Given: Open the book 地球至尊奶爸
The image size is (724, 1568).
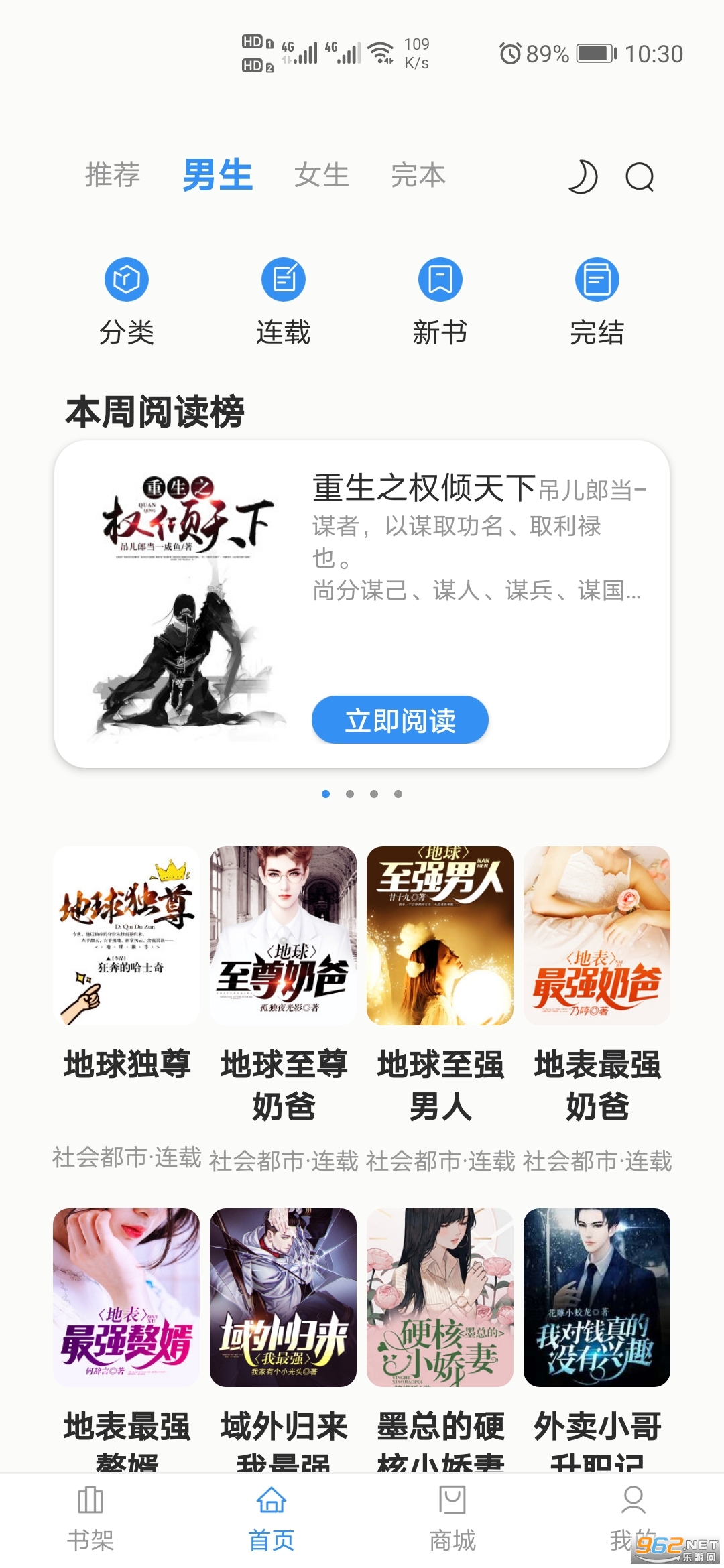Looking at the screenshot, I should [x=284, y=935].
